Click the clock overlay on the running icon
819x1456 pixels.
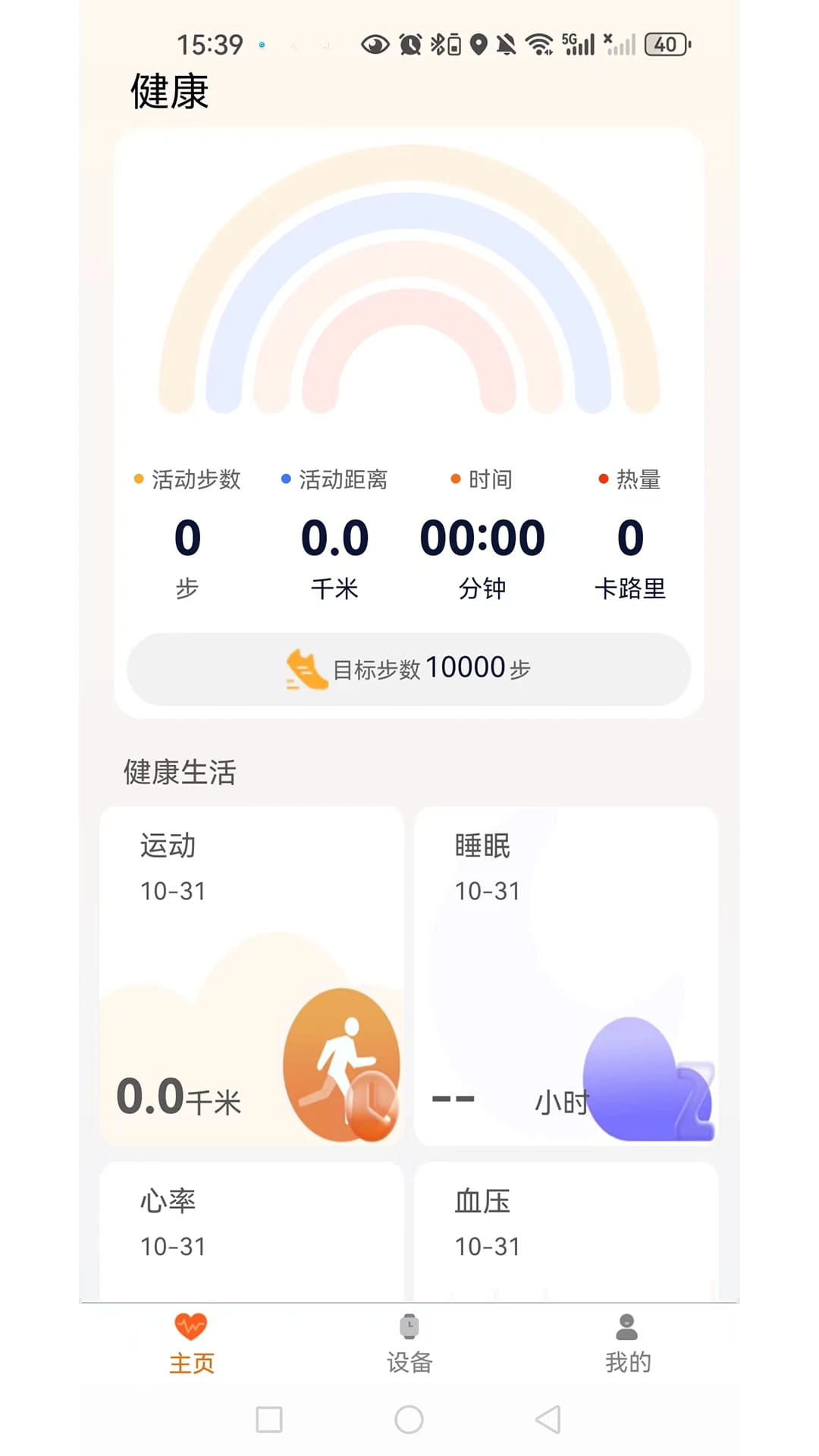(x=373, y=1100)
